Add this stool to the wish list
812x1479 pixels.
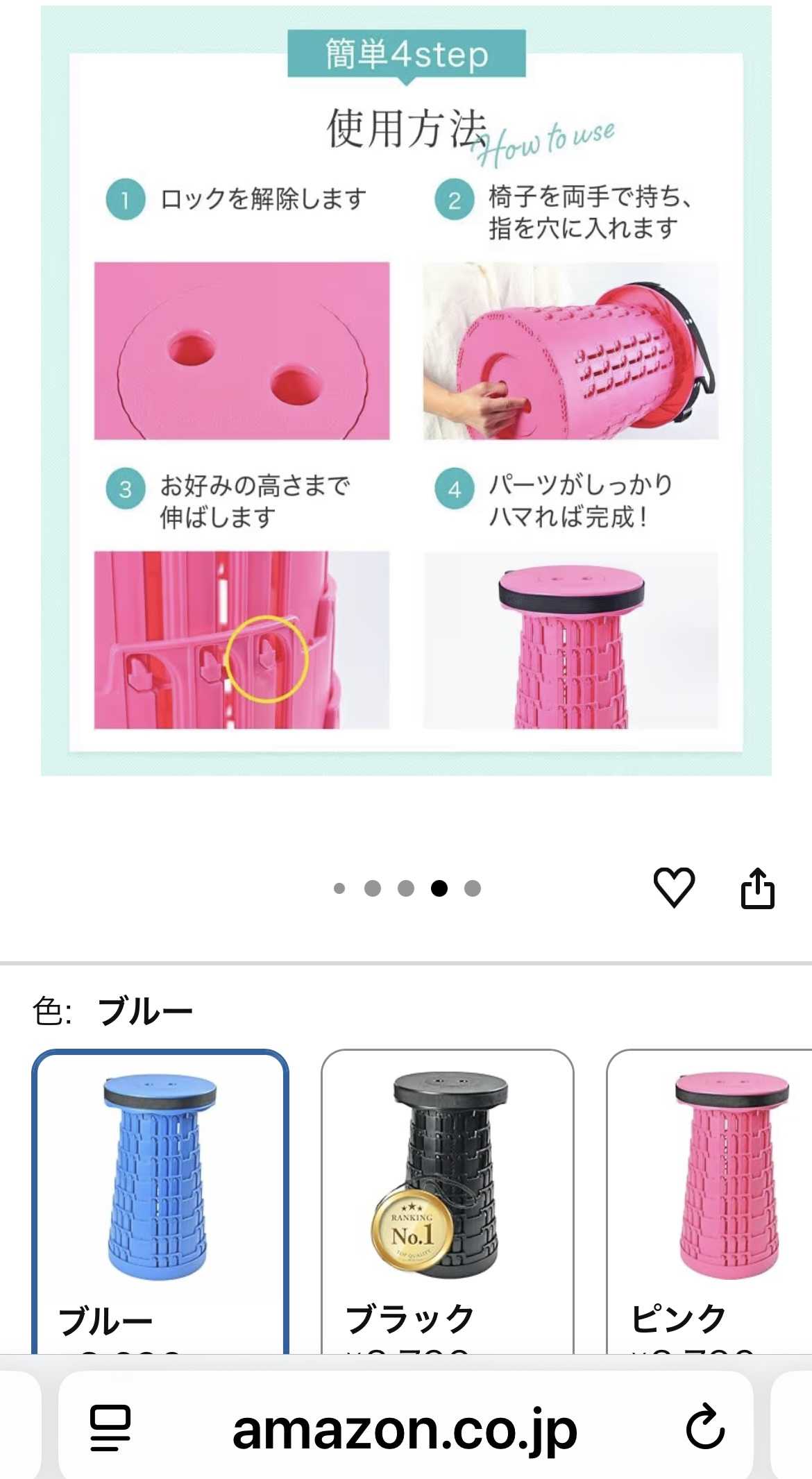point(674,887)
